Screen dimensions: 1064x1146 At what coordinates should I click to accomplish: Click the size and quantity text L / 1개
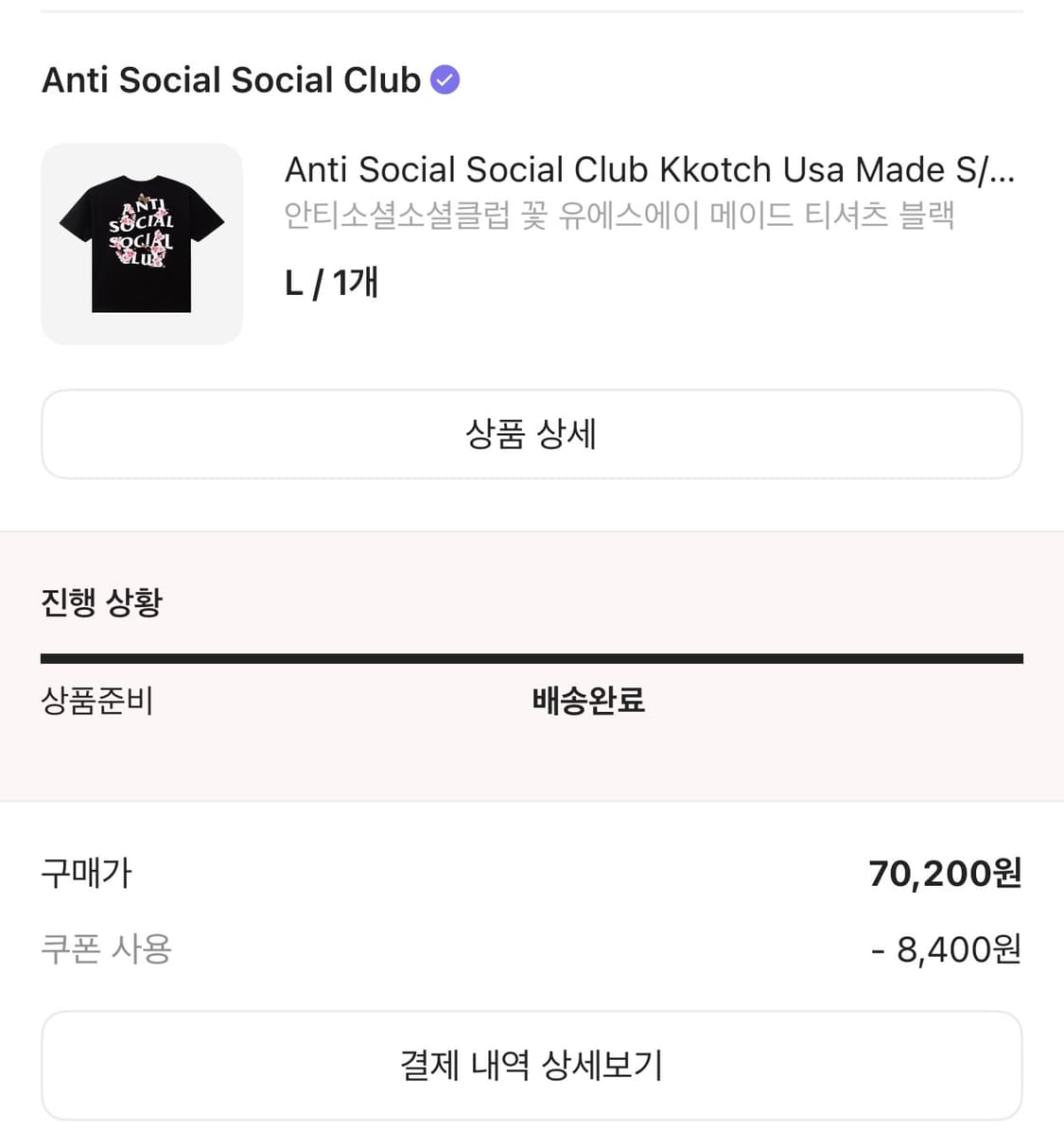click(331, 281)
